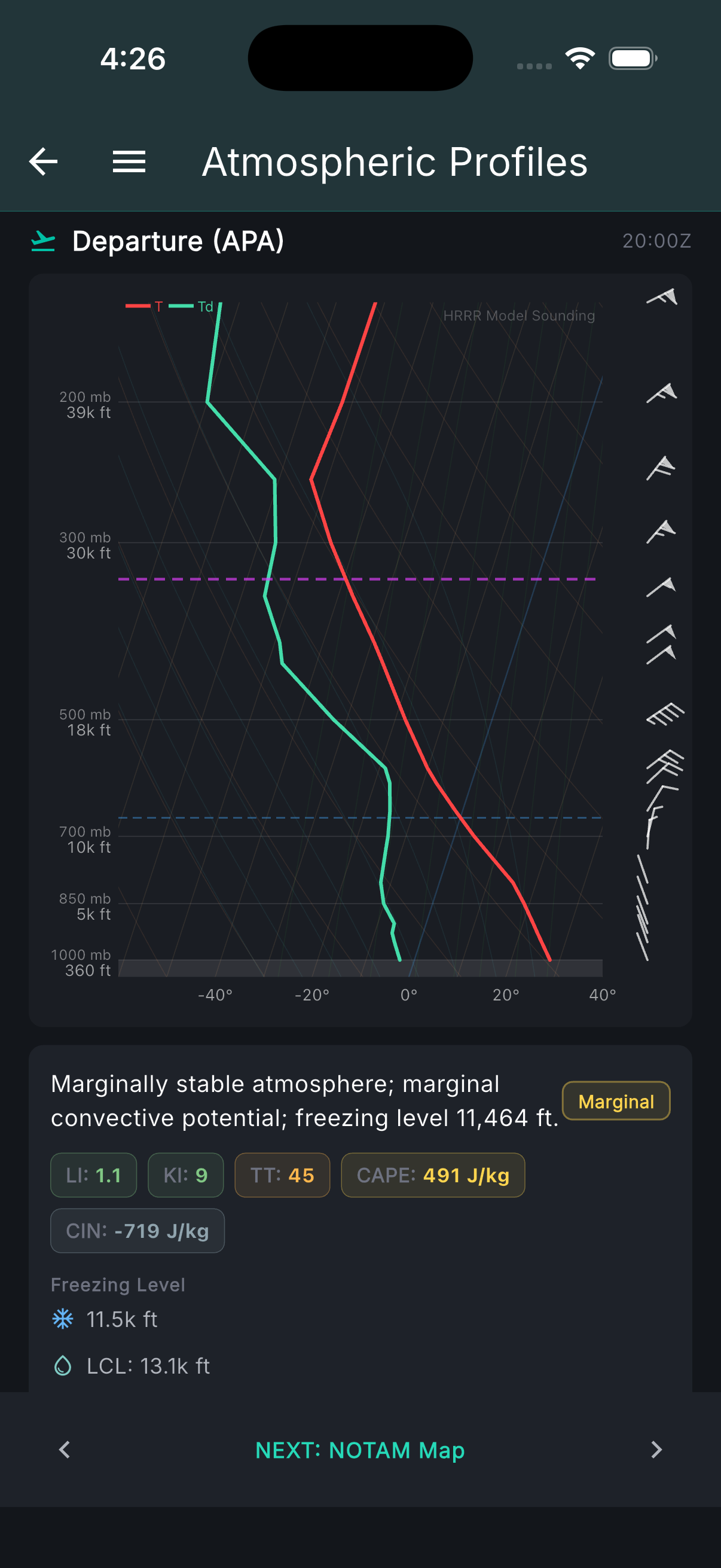The width and height of the screenshot is (721, 1568).
Task: Tap the left chevron at the bottom
Action: pyautogui.click(x=65, y=1450)
